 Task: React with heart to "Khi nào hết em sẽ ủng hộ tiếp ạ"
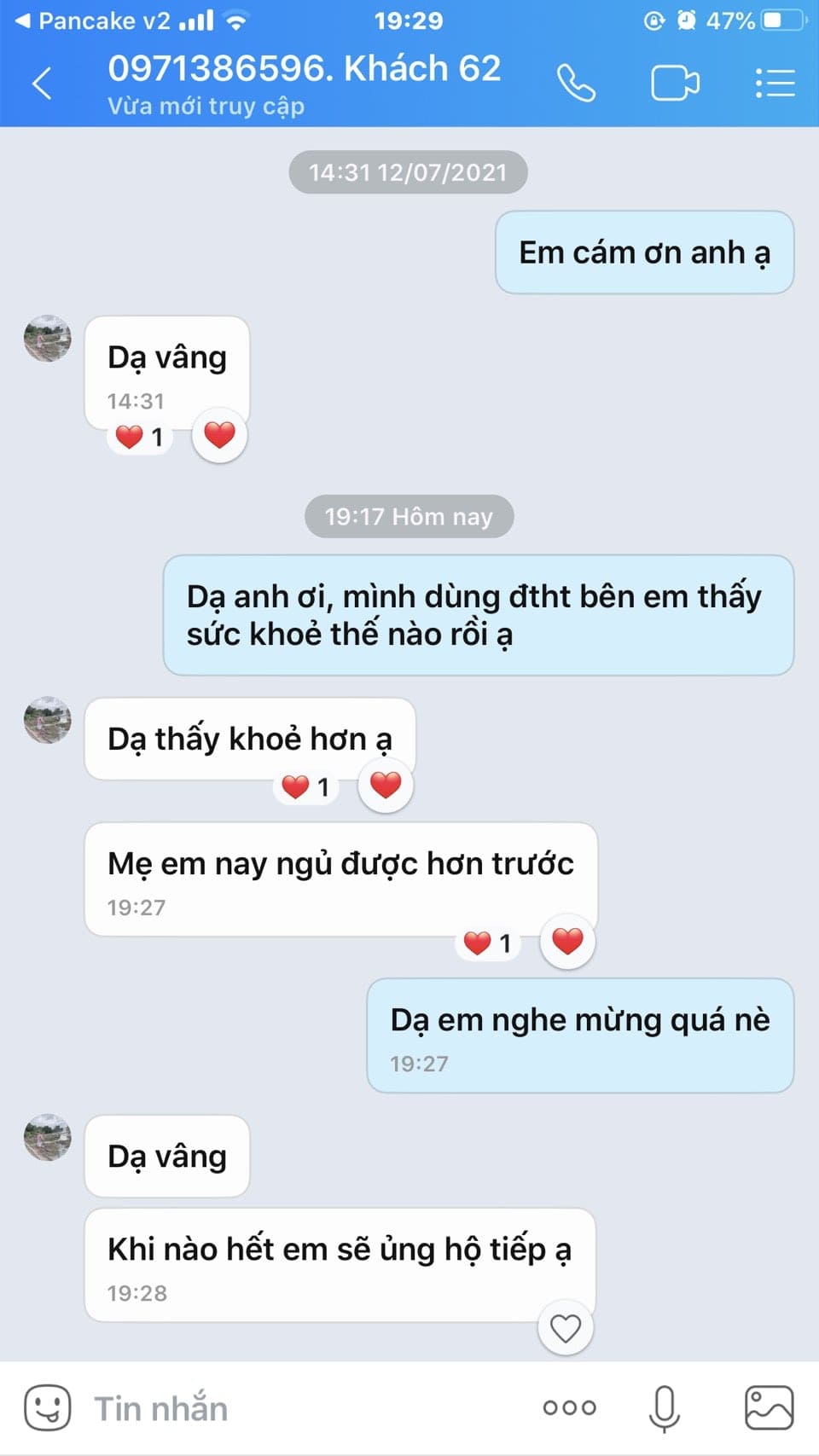pyautogui.click(x=565, y=1328)
